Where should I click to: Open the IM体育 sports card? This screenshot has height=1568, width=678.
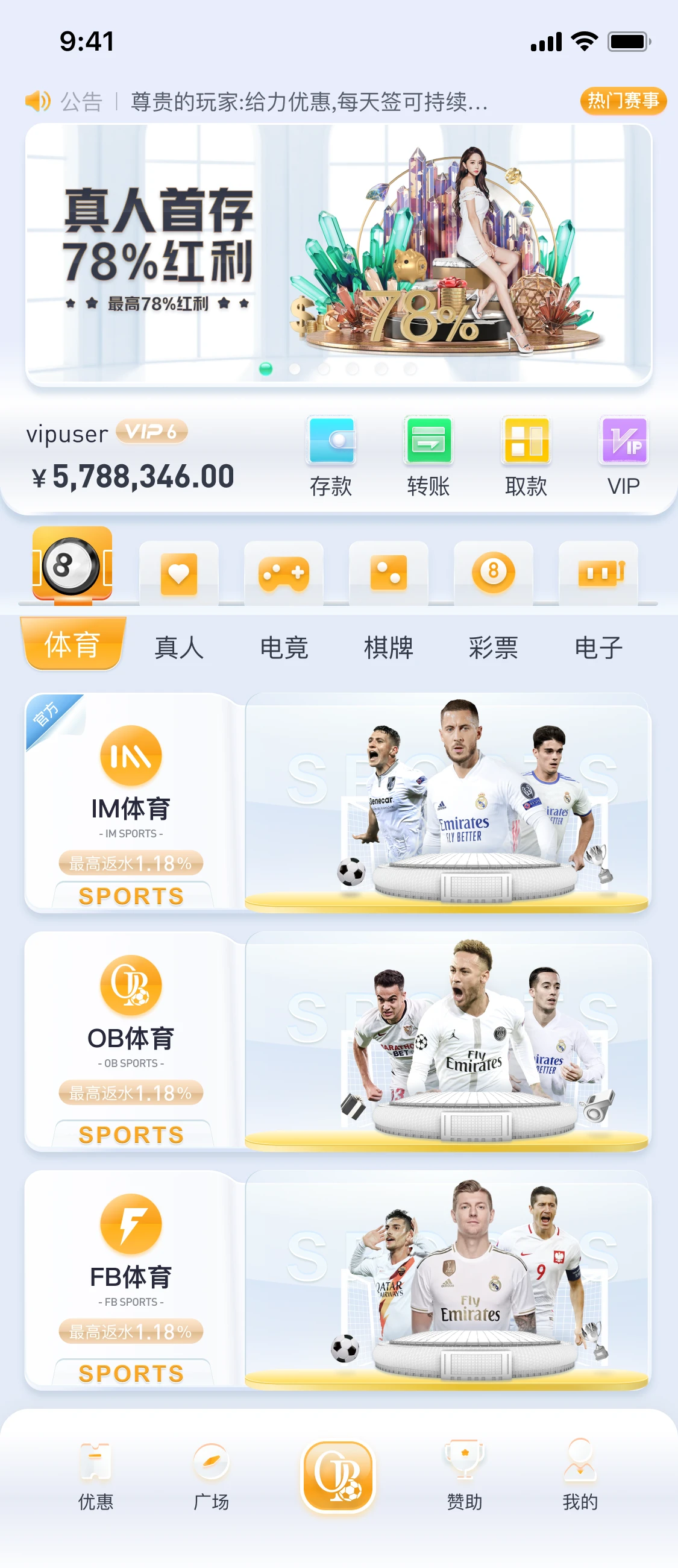coord(338,802)
